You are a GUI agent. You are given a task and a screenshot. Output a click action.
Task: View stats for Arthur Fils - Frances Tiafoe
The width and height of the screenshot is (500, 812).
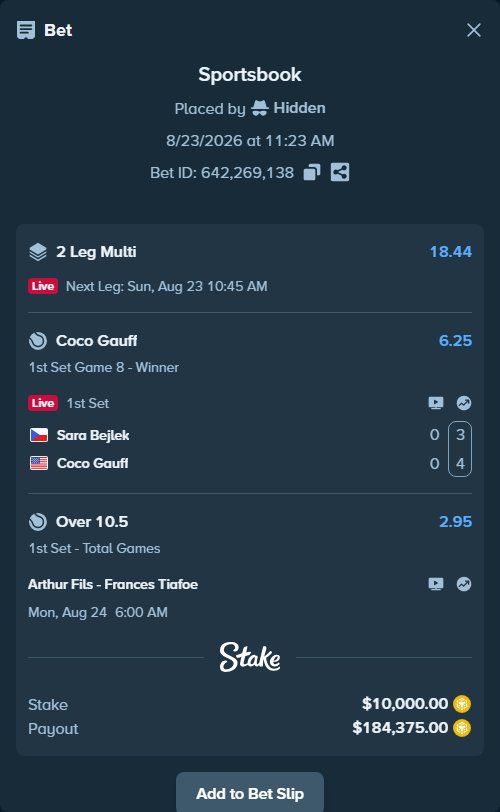coord(464,584)
